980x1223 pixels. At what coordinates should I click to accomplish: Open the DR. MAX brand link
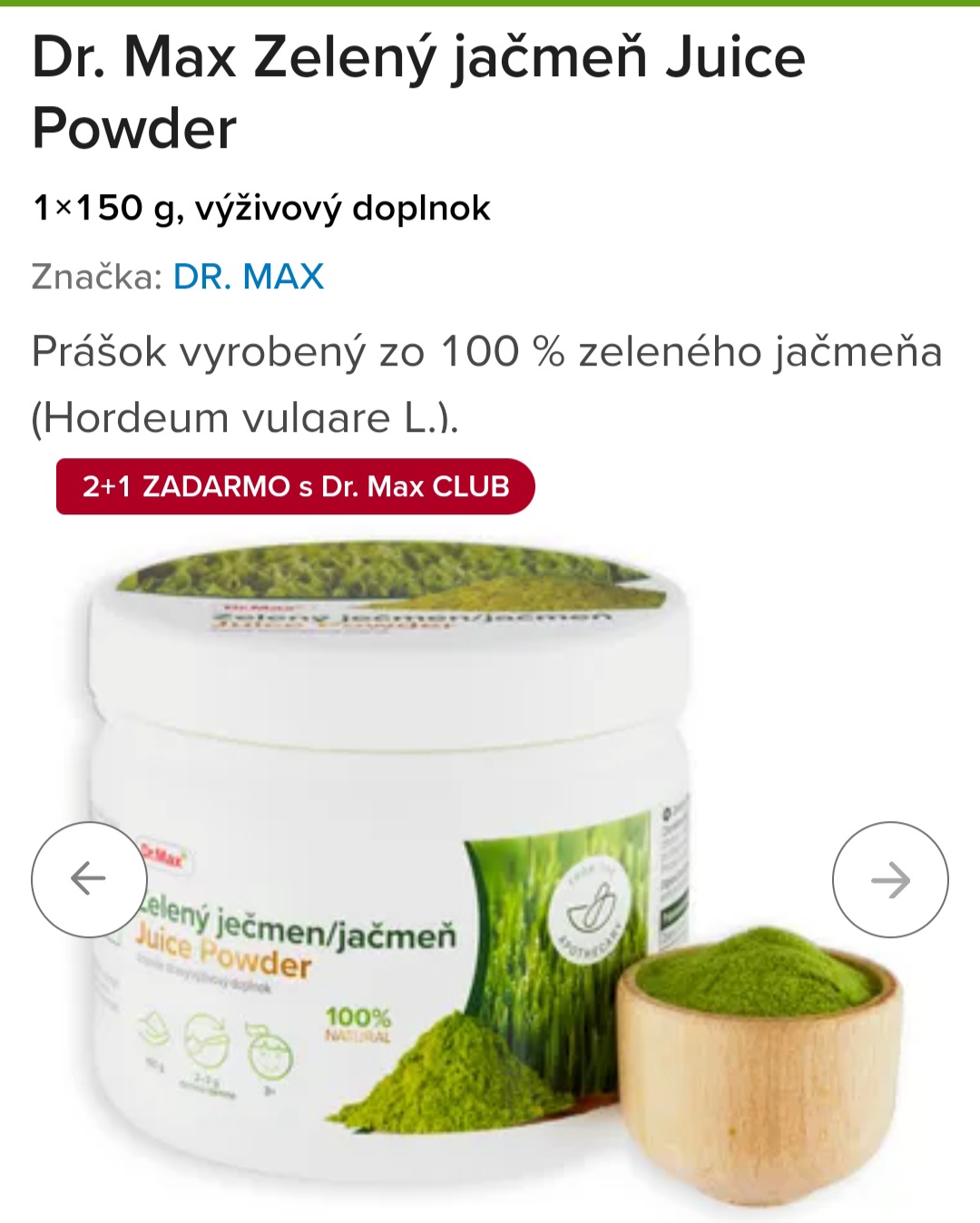point(248,277)
